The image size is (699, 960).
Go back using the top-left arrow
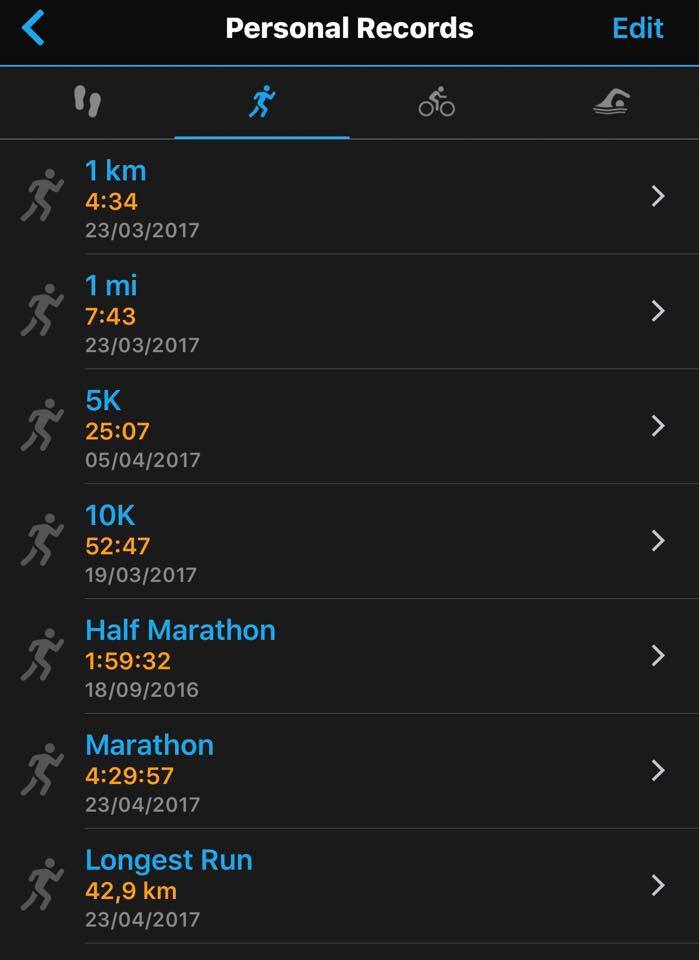34,28
